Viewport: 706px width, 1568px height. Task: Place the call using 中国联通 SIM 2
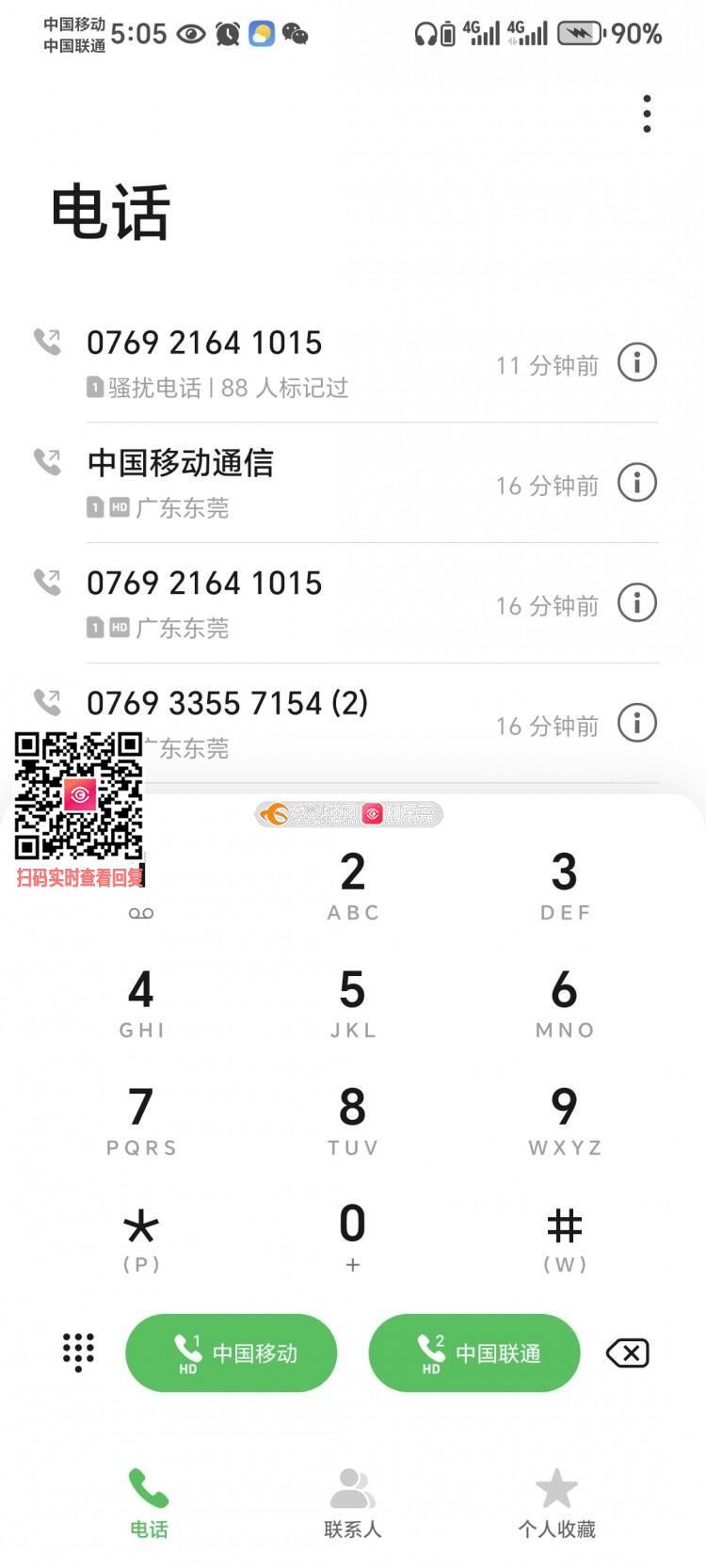point(474,1352)
